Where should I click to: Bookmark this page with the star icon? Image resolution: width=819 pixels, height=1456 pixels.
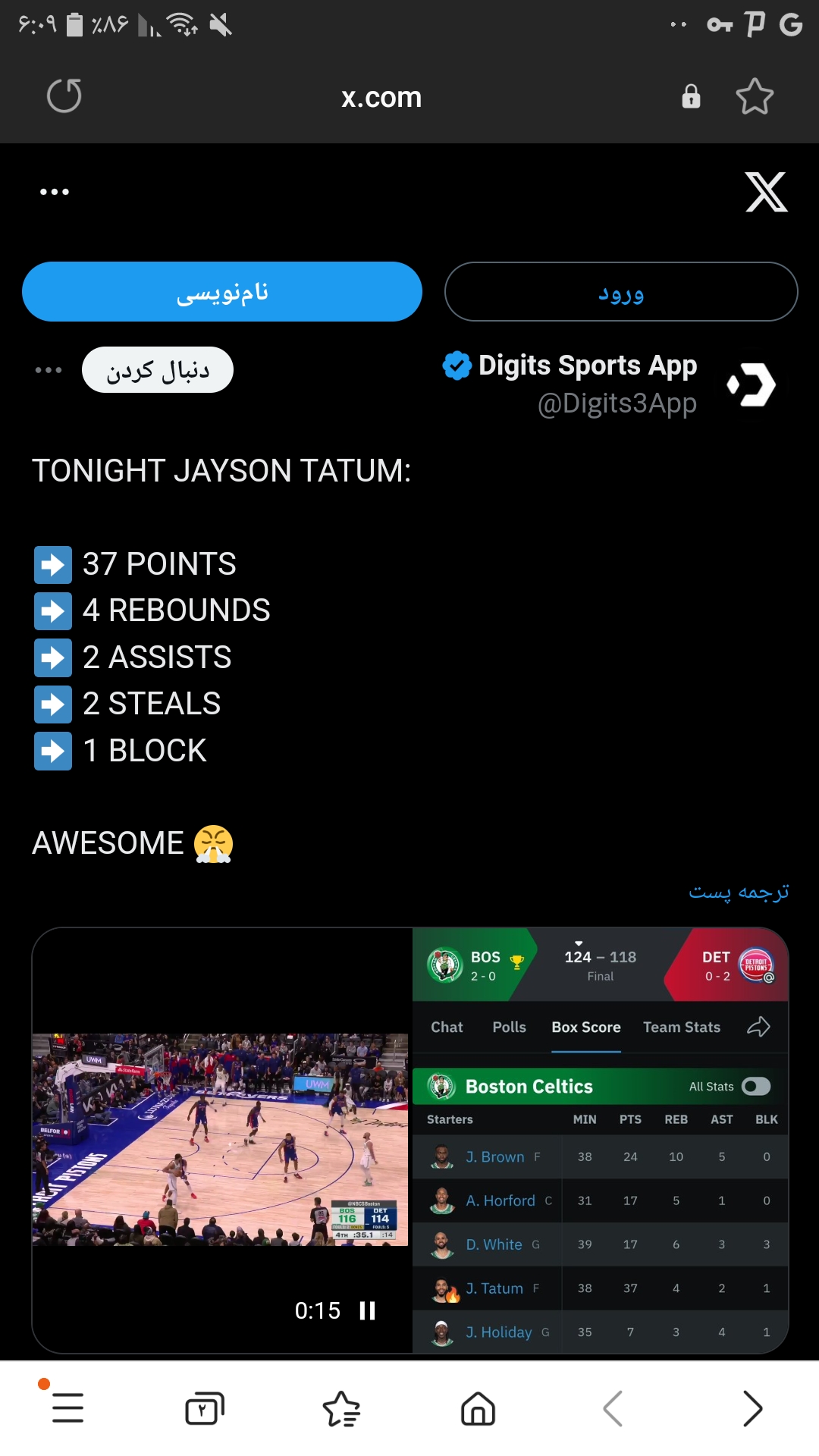pyautogui.click(x=755, y=96)
